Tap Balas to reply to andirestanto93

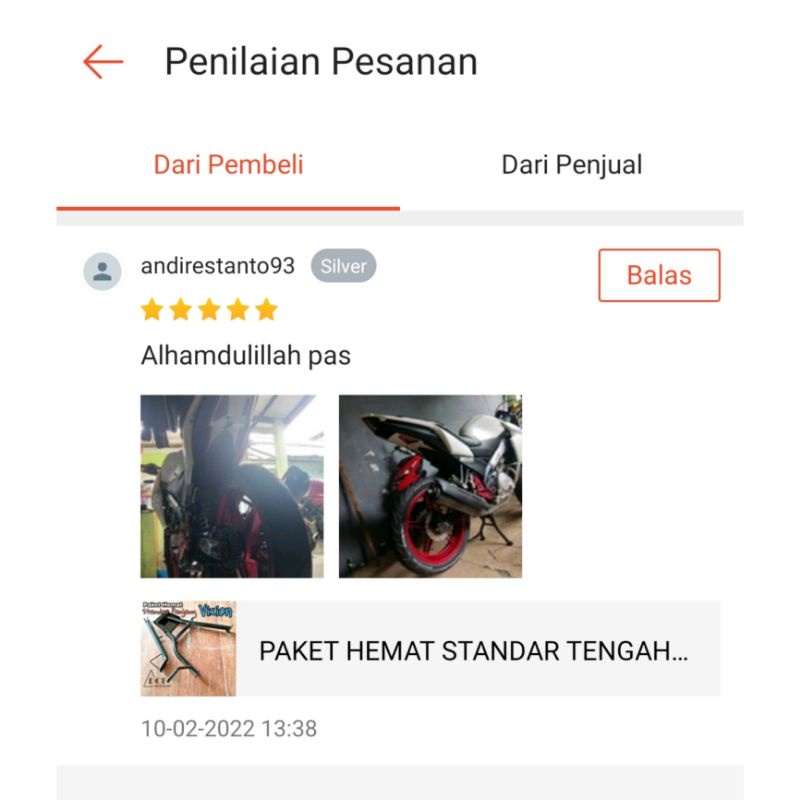click(x=659, y=275)
